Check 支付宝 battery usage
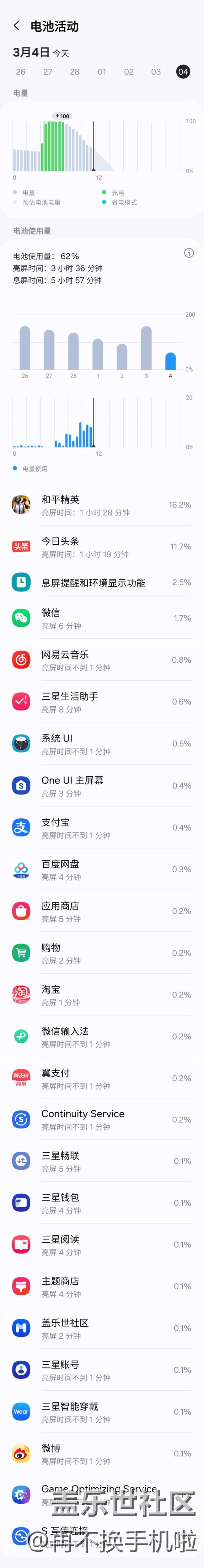Viewport: 204px width, 1568px height. click(x=102, y=828)
